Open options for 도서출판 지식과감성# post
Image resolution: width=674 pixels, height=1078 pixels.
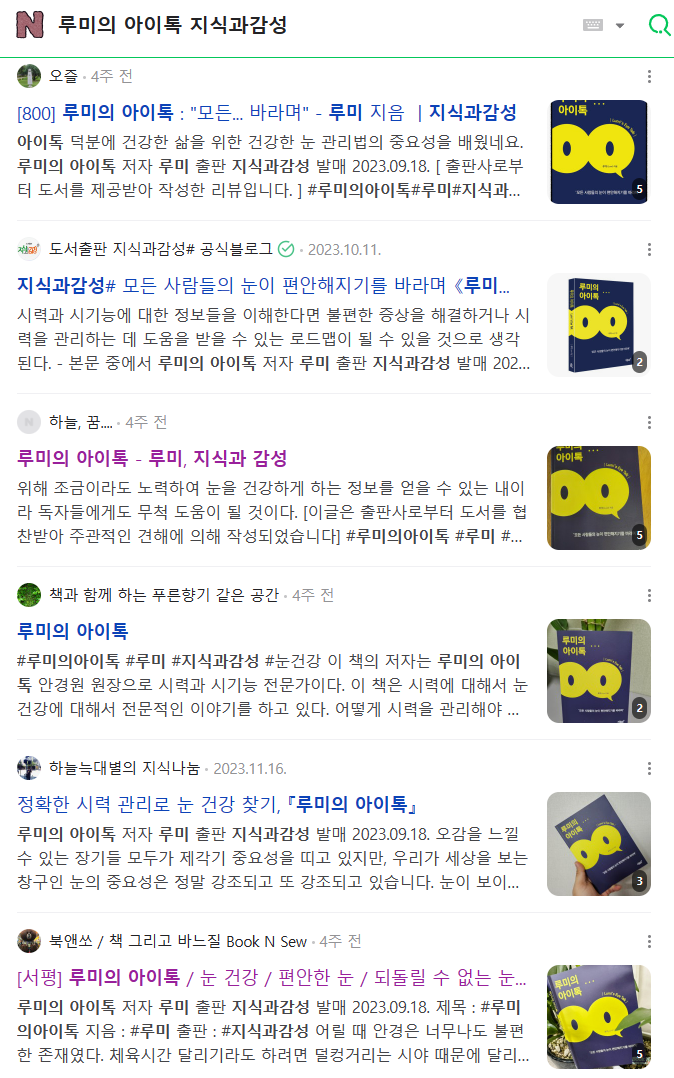(649, 249)
